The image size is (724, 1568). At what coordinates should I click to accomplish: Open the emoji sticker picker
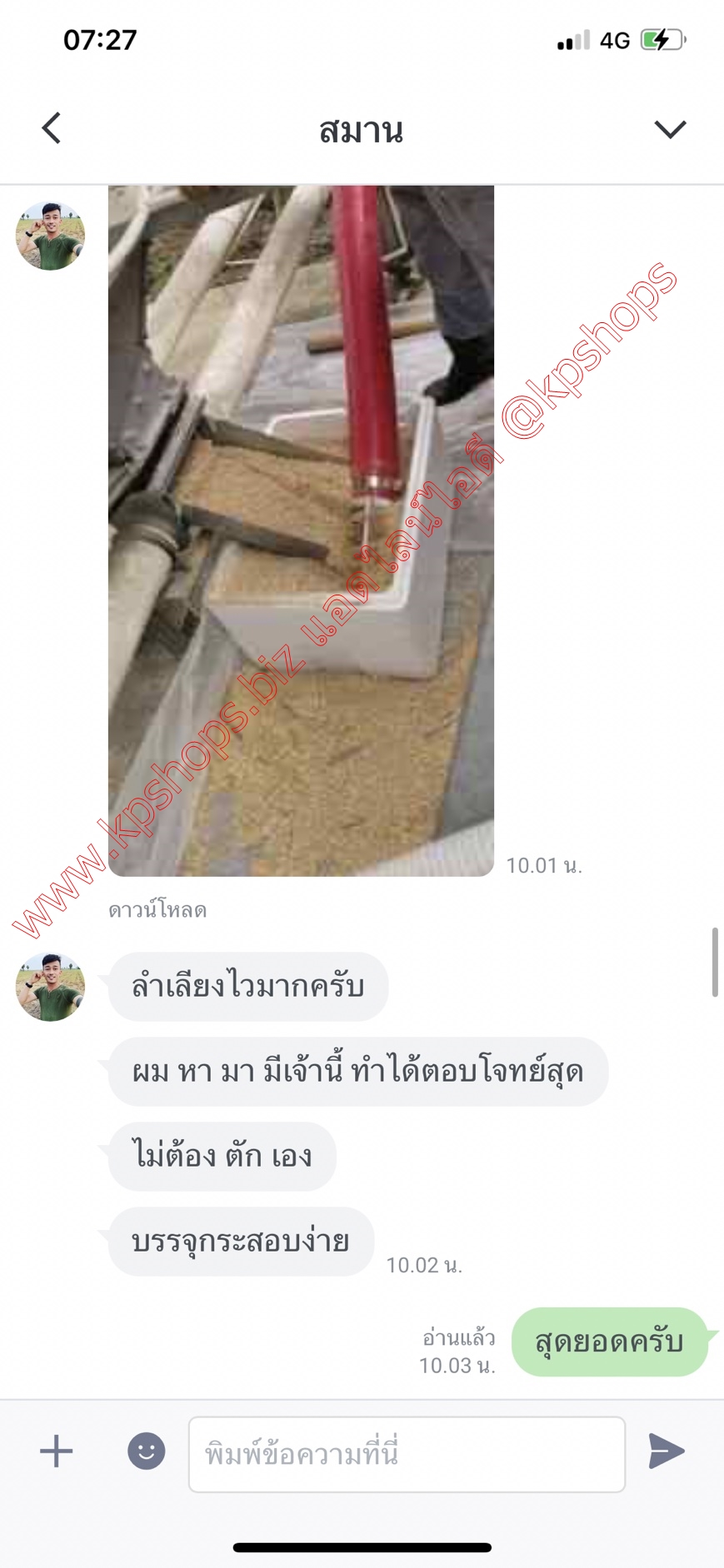(x=146, y=1451)
